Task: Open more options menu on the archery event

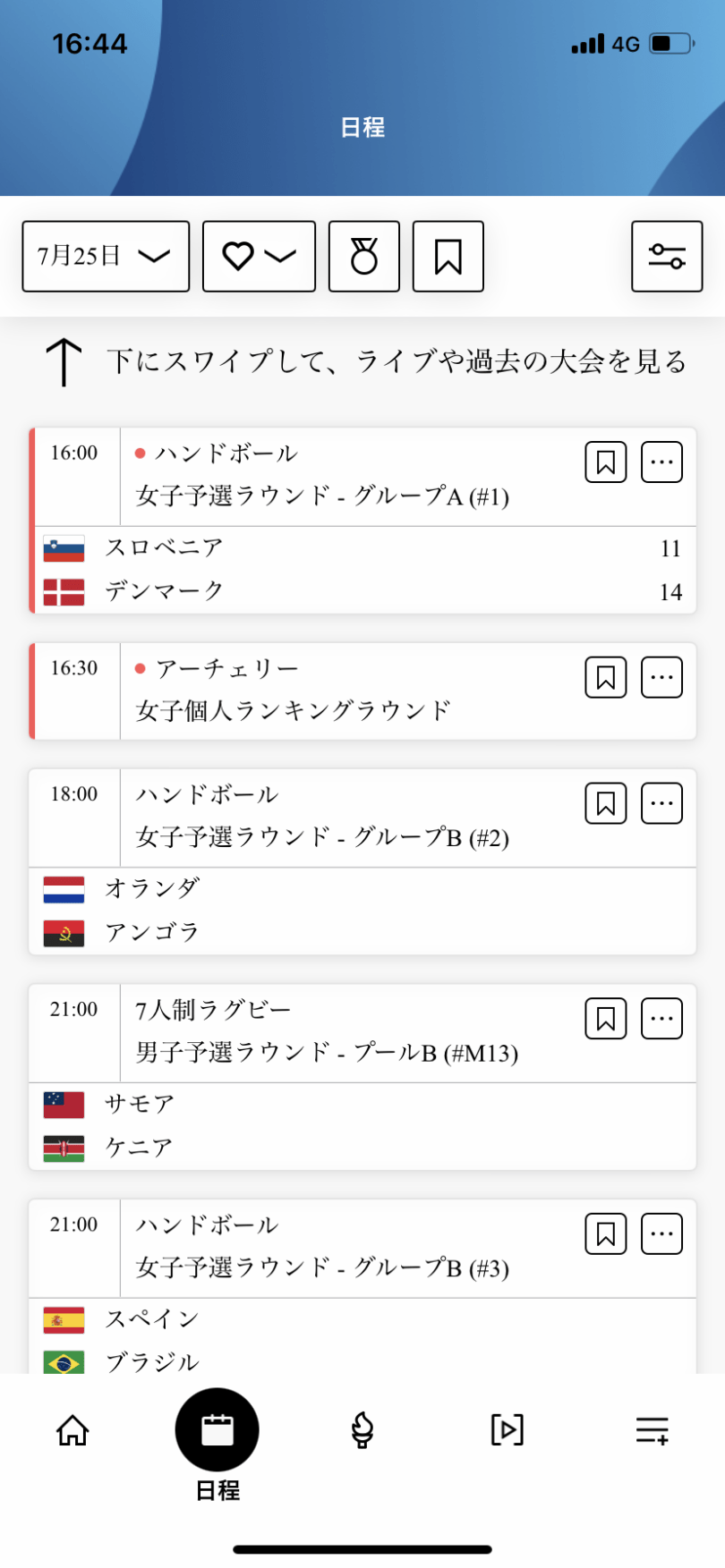Action: [x=661, y=677]
